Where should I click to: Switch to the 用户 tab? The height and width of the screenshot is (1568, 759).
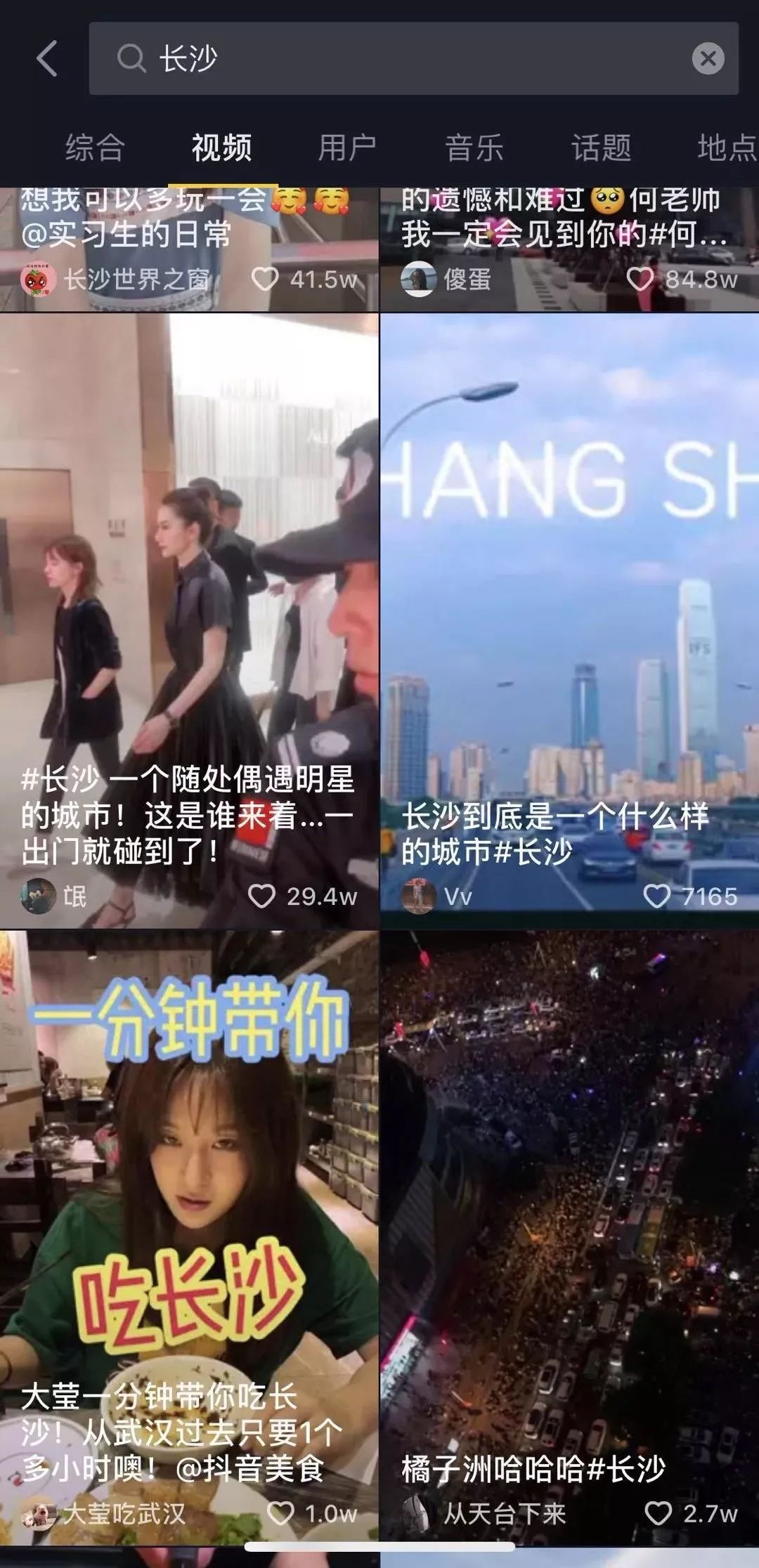click(x=347, y=148)
